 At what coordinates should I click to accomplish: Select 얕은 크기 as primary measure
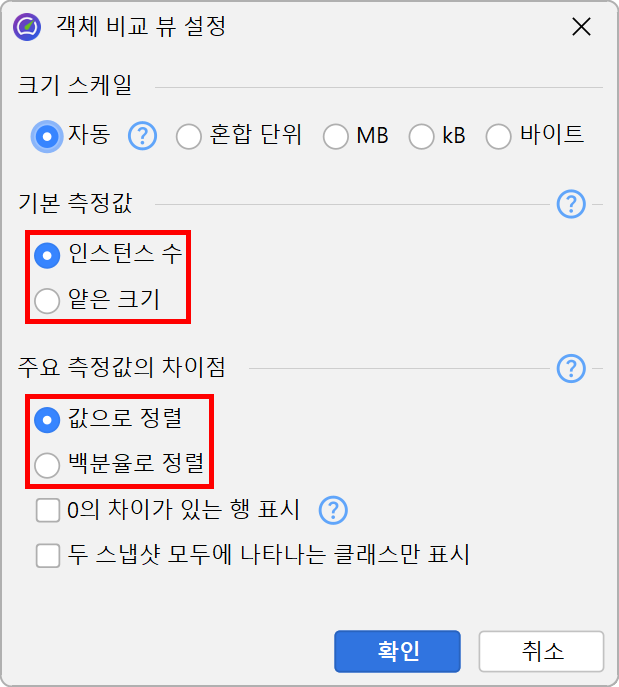point(47,299)
